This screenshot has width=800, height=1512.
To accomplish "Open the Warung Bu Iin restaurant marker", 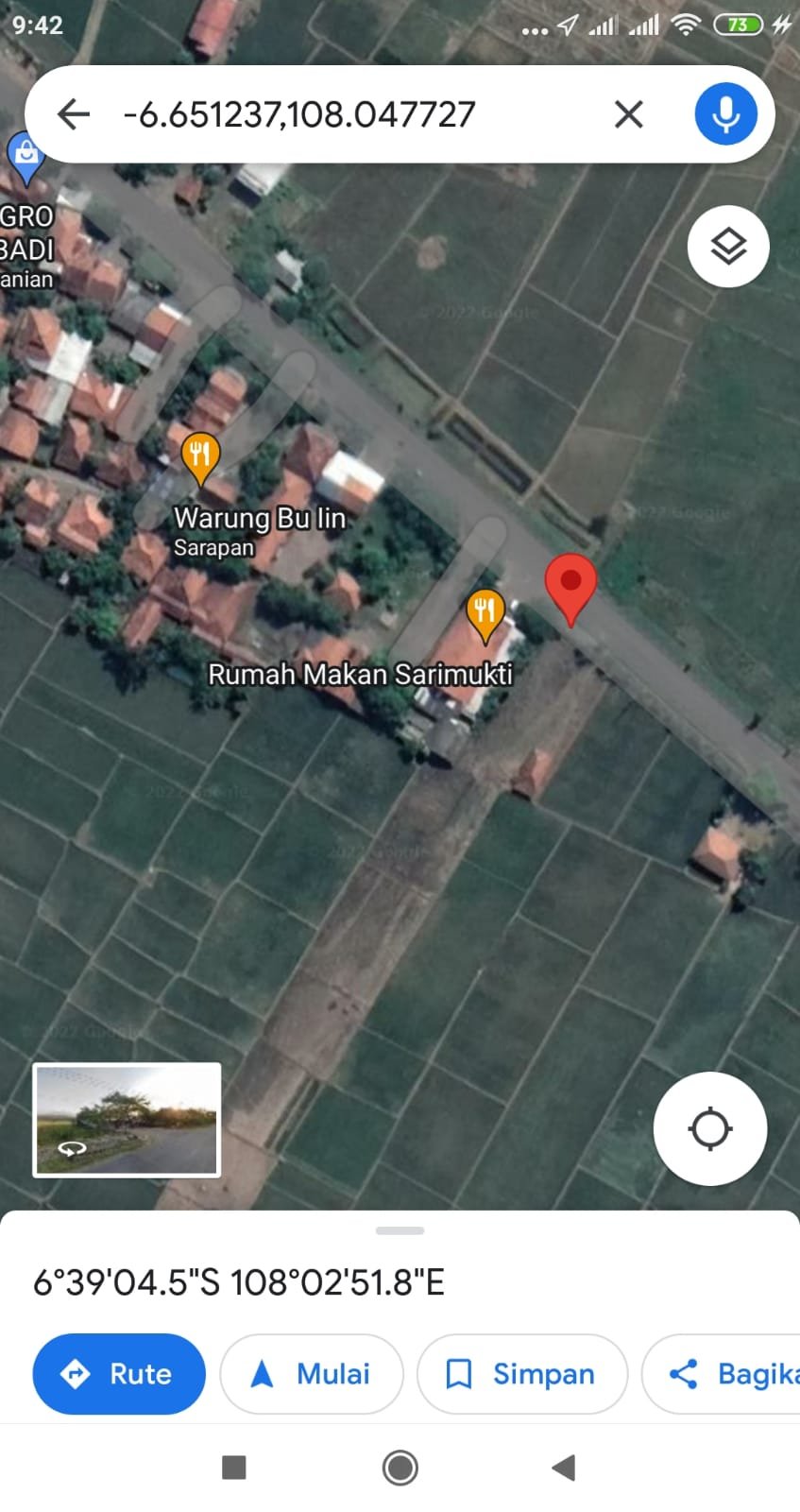I will 200,457.
